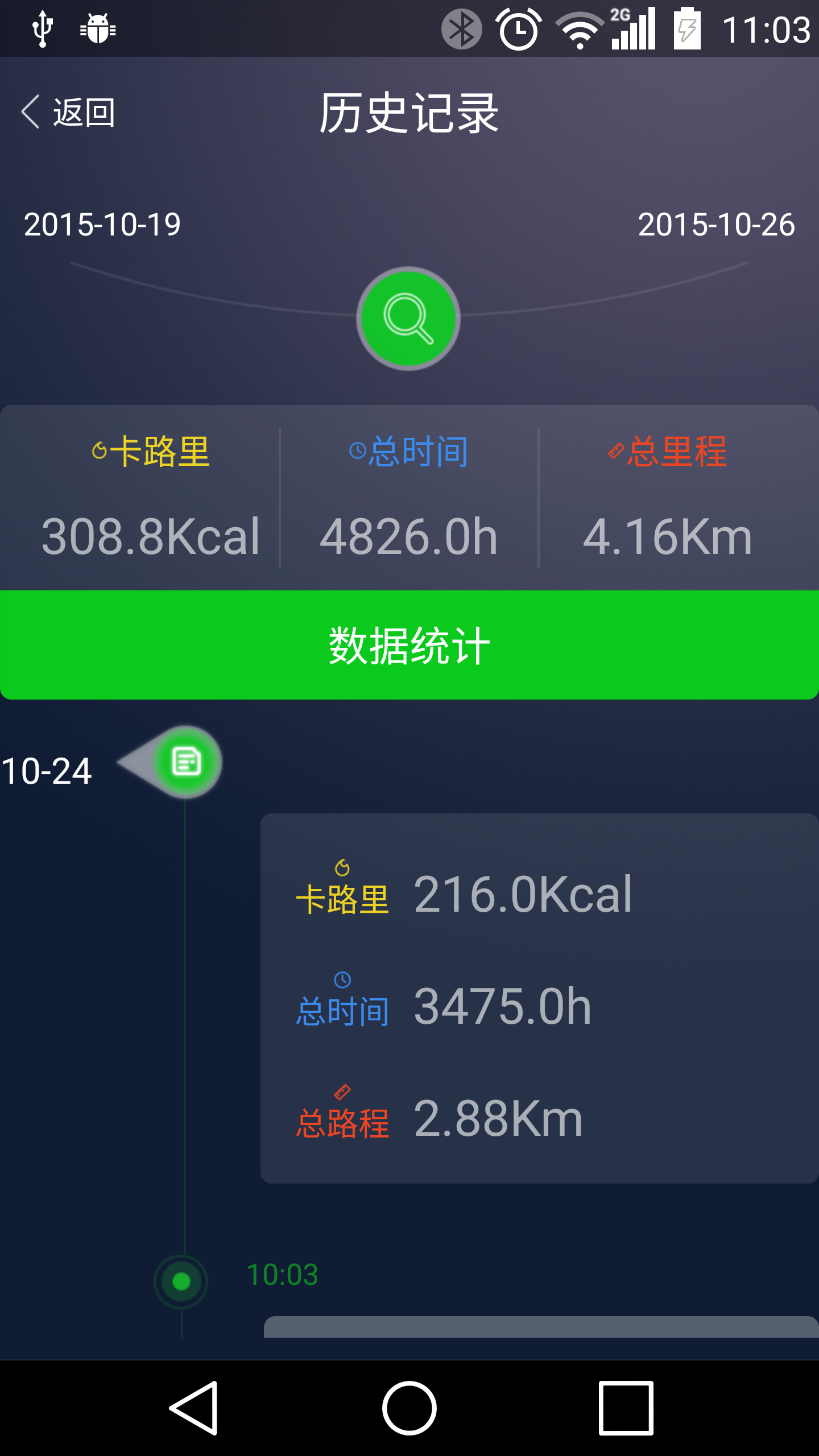
Task: Select the end date 2015-10-26
Action: coord(718,225)
